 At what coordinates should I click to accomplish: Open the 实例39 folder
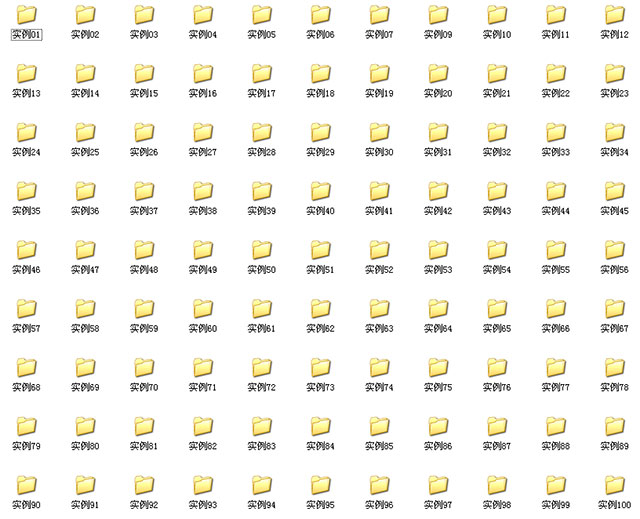pos(261,193)
